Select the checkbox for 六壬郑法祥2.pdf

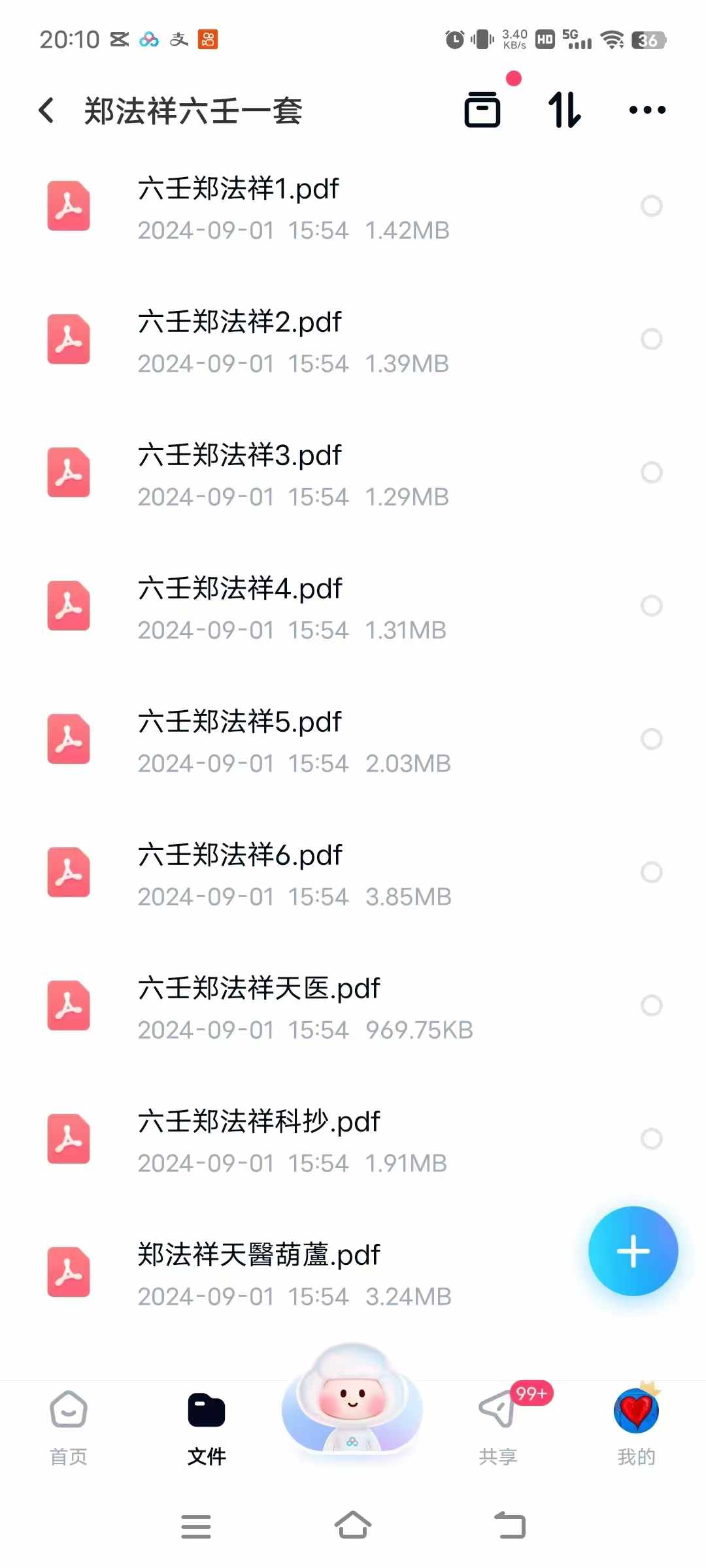[x=652, y=339]
